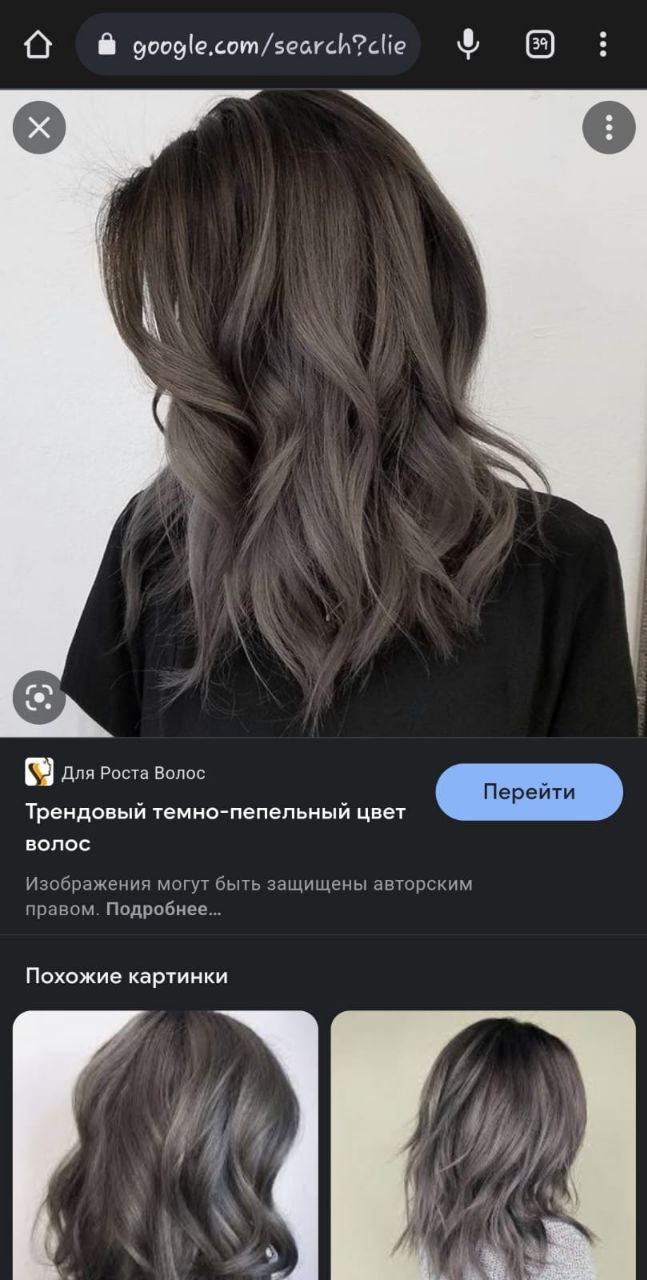Open the google.com address bar
The height and width of the screenshot is (1280, 647).
[x=249, y=45]
